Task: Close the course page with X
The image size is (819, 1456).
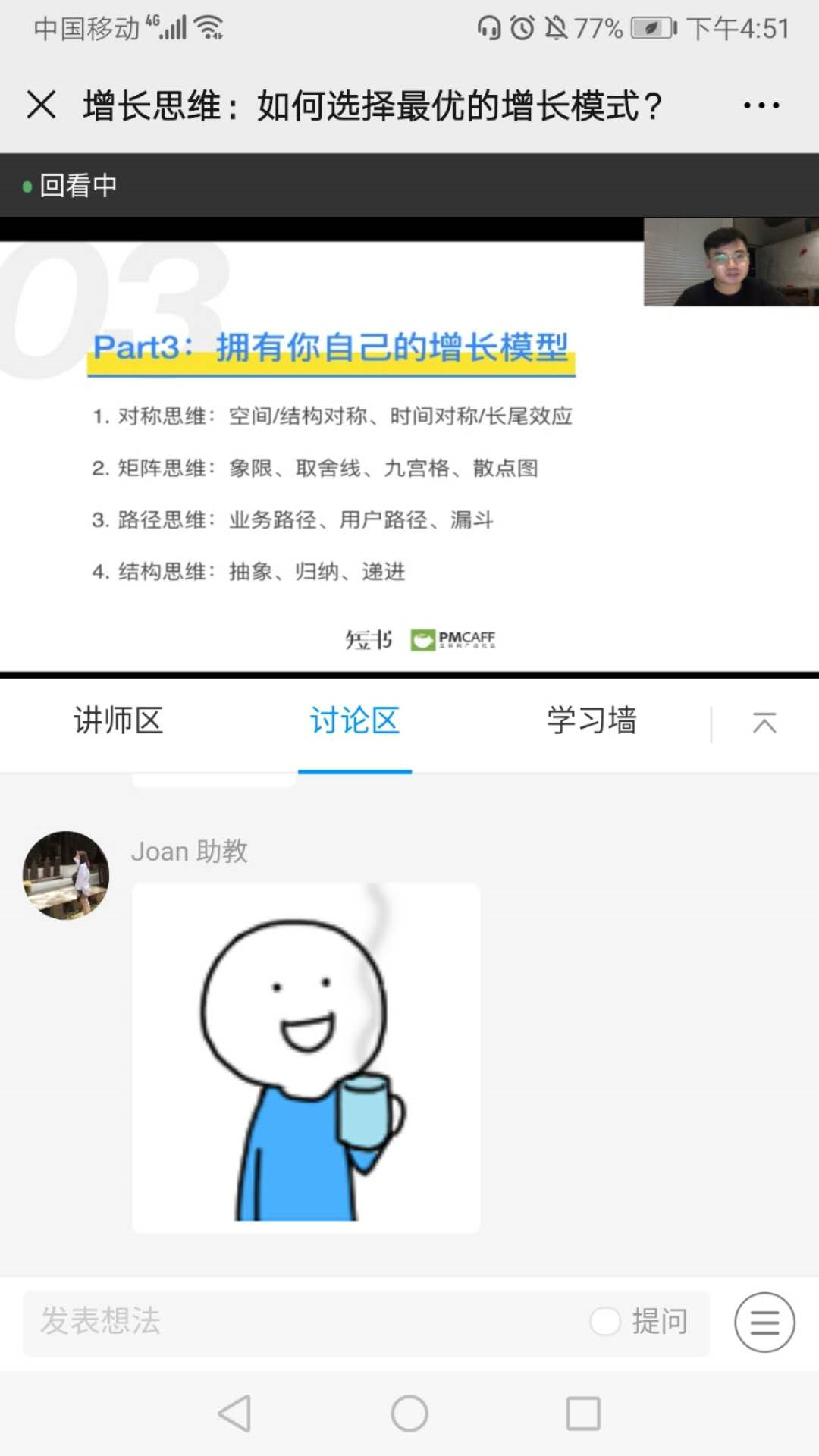Action: [x=41, y=105]
